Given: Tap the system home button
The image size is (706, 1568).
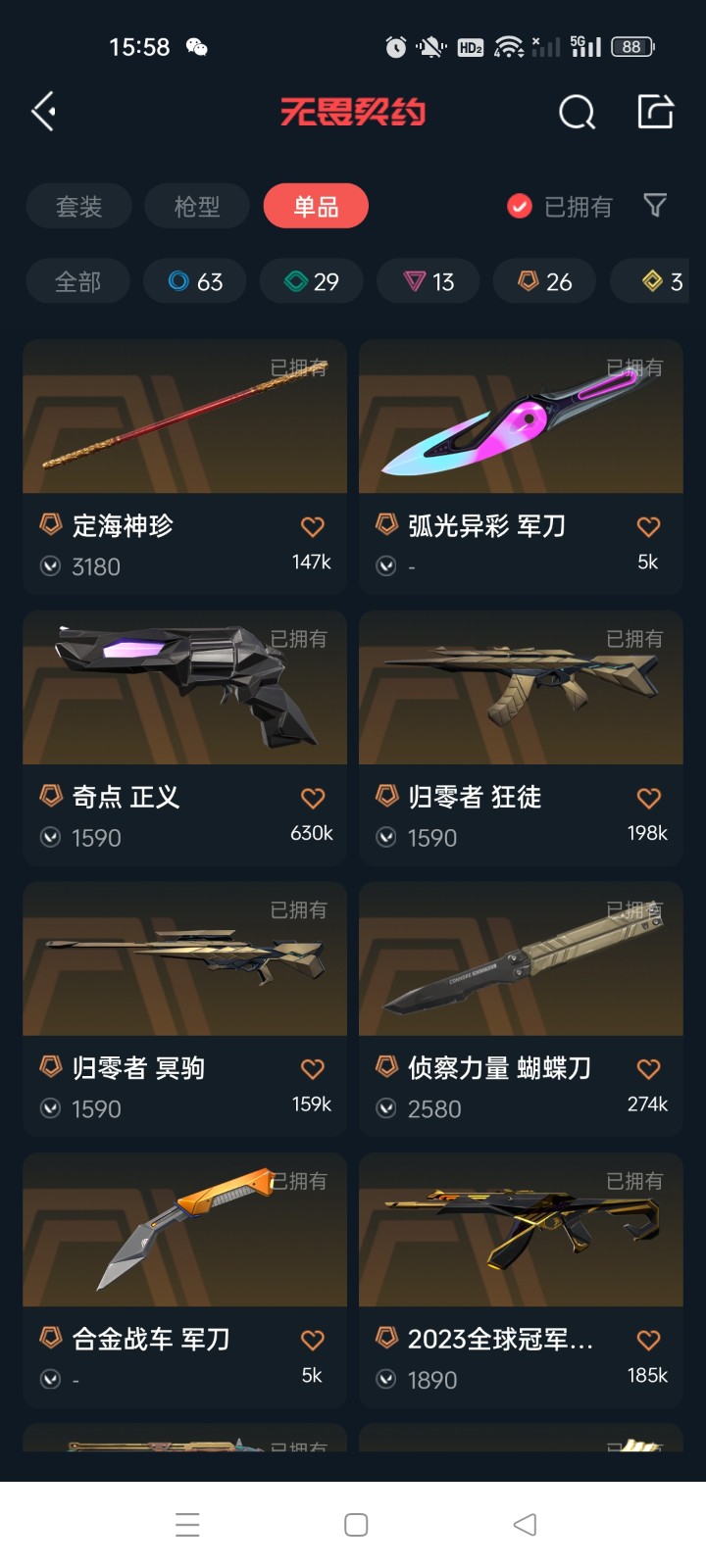Looking at the screenshot, I should tap(356, 1525).
